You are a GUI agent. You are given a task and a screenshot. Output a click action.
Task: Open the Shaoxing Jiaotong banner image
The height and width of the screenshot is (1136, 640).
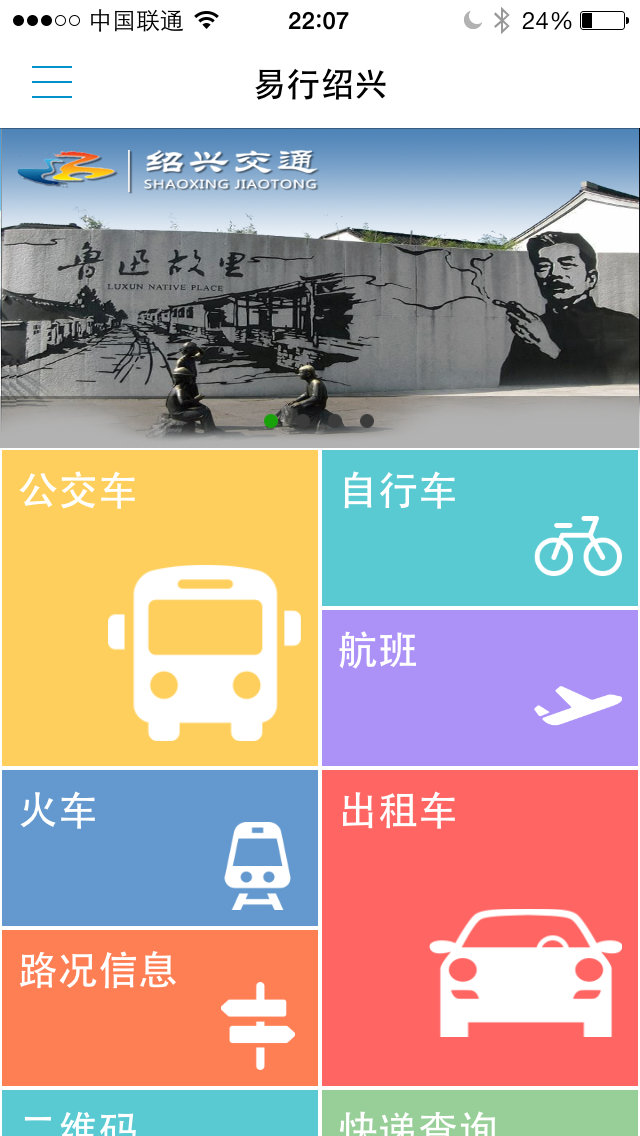320,288
